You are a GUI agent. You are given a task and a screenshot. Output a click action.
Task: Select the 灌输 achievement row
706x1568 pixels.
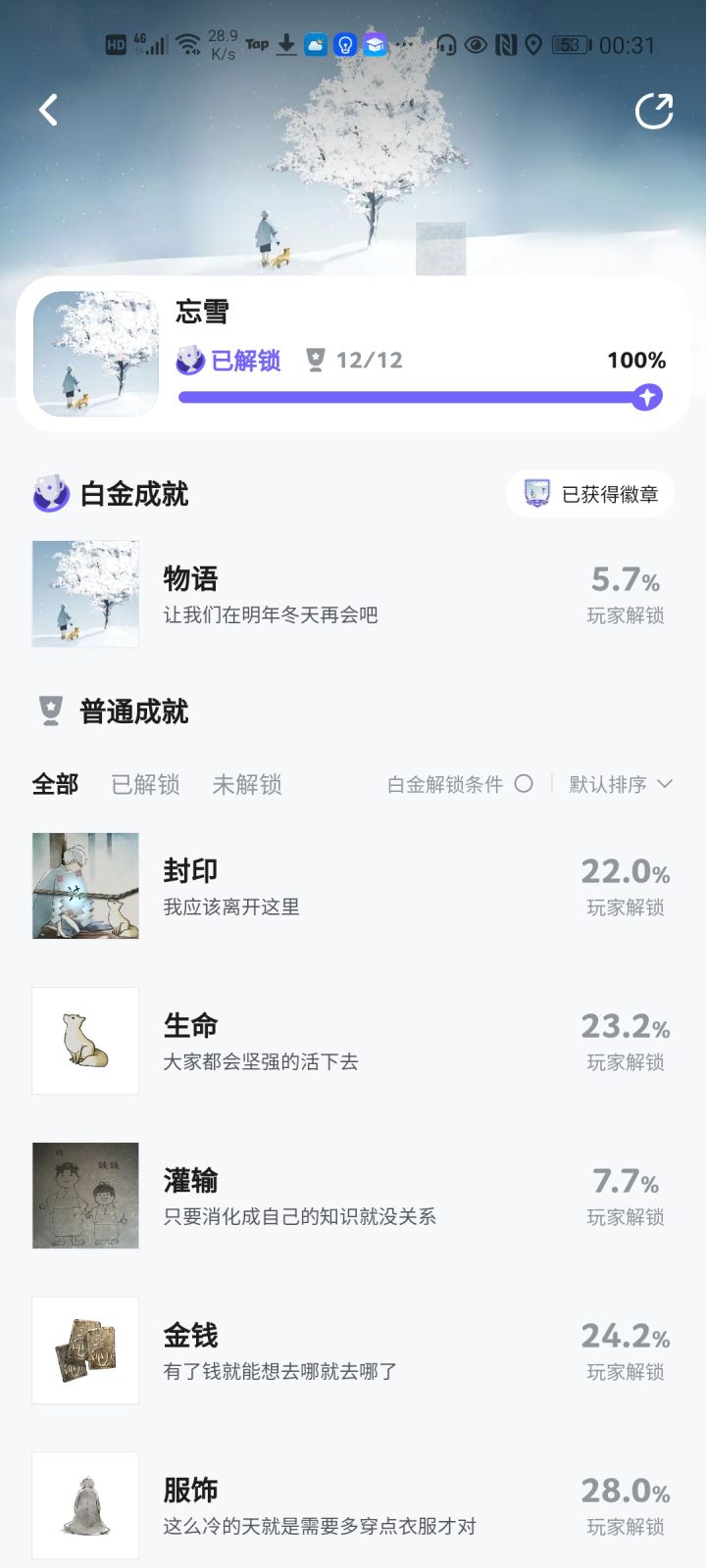point(353,1196)
